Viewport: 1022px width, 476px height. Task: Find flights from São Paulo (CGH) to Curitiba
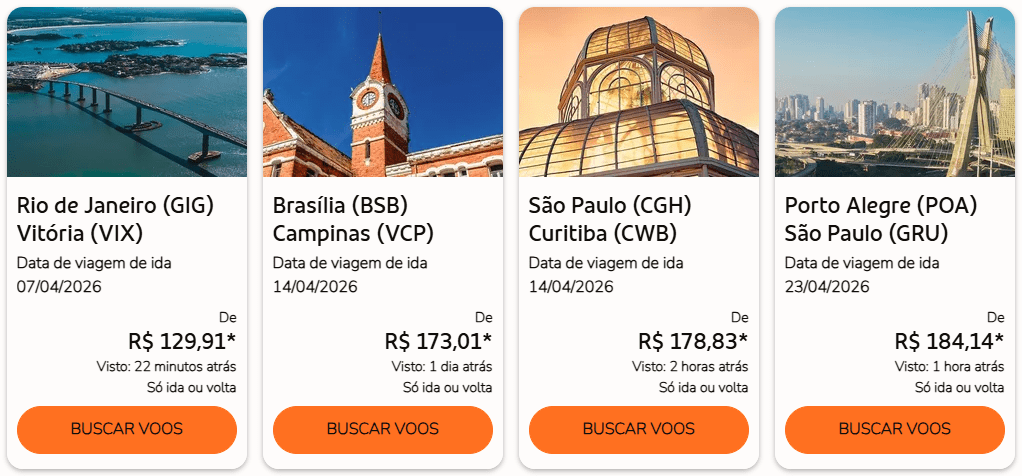(x=639, y=429)
